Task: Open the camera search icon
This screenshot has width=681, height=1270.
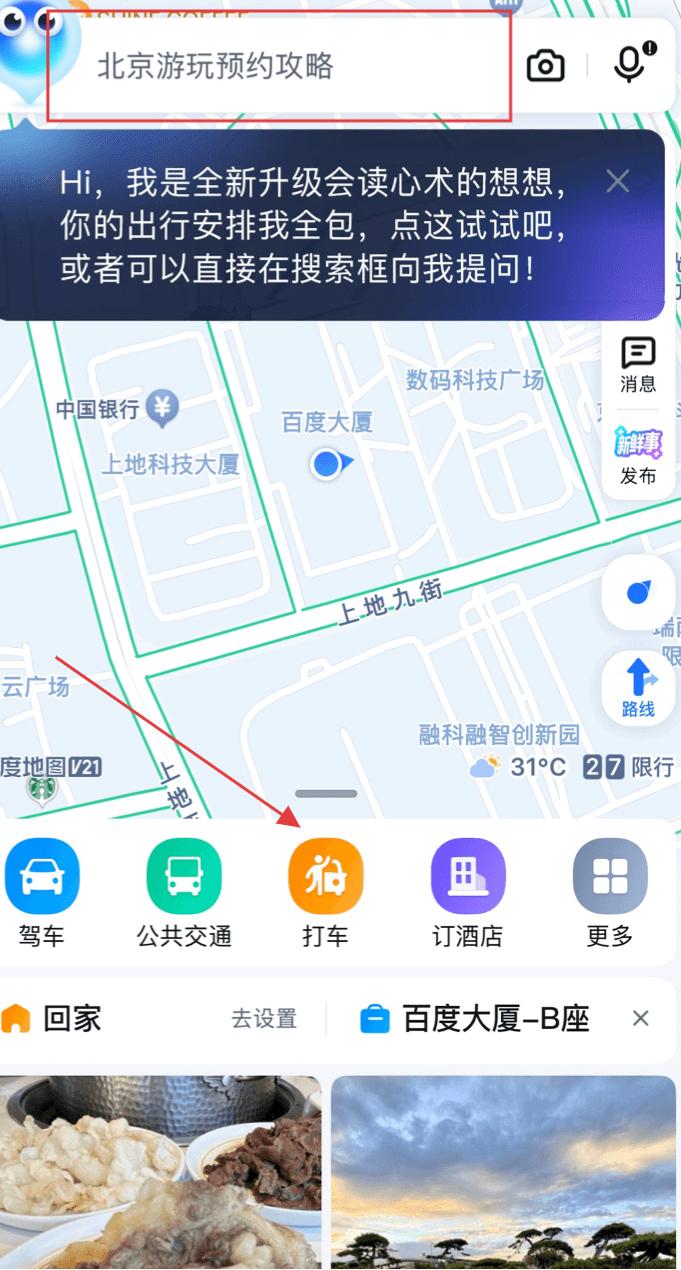Action: (545, 66)
